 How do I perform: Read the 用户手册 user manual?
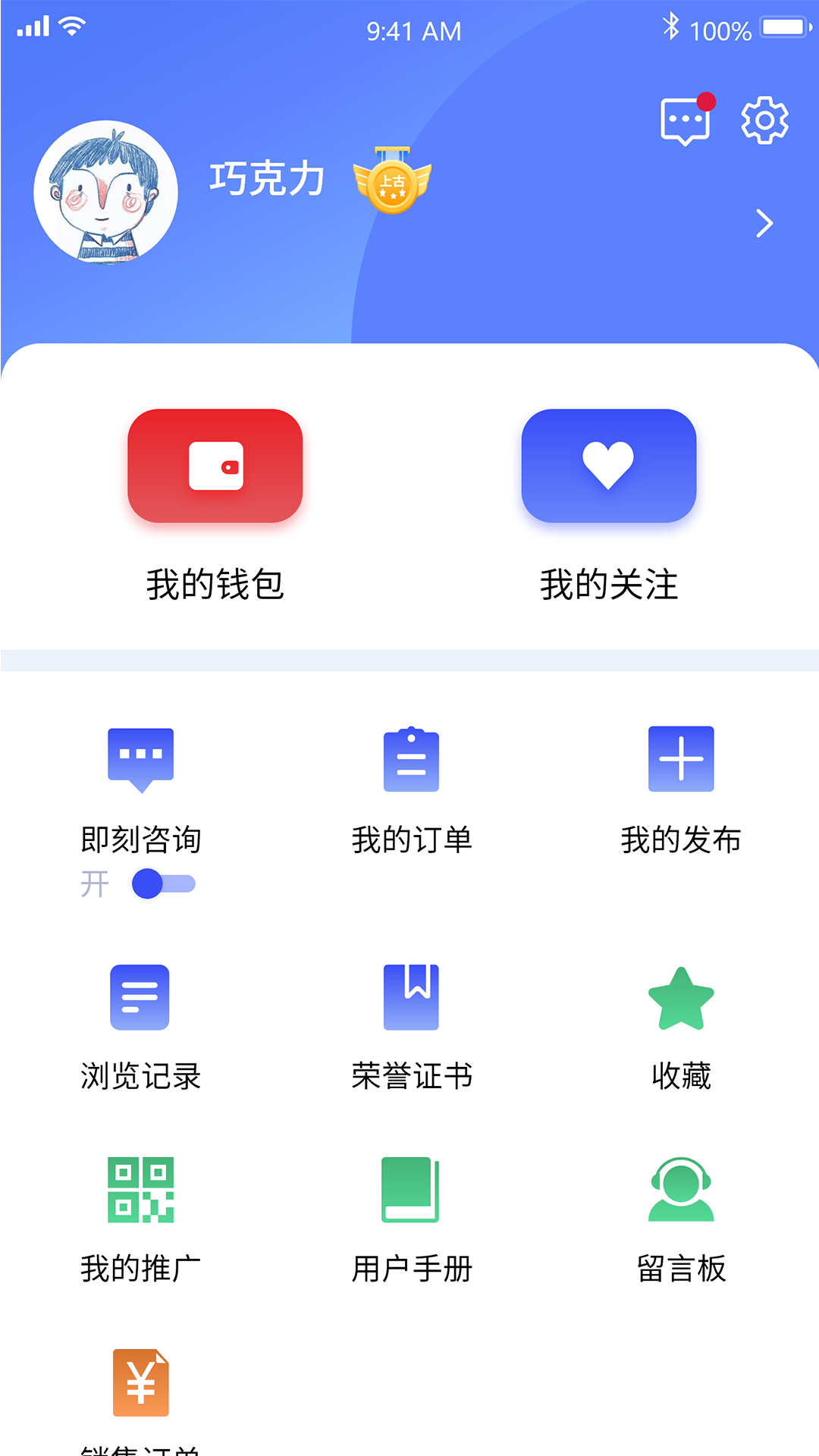tap(411, 1190)
